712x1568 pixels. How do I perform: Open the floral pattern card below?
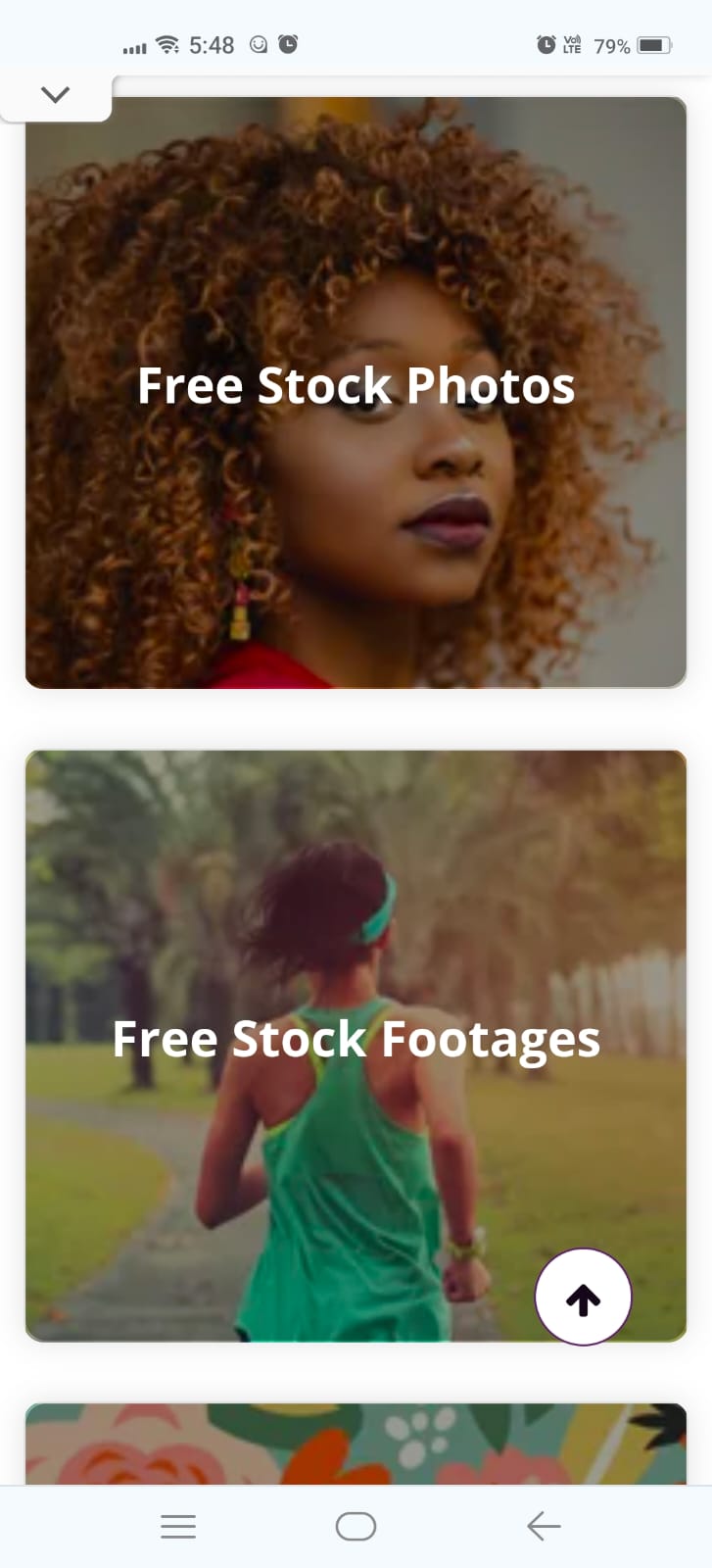pos(356,1445)
